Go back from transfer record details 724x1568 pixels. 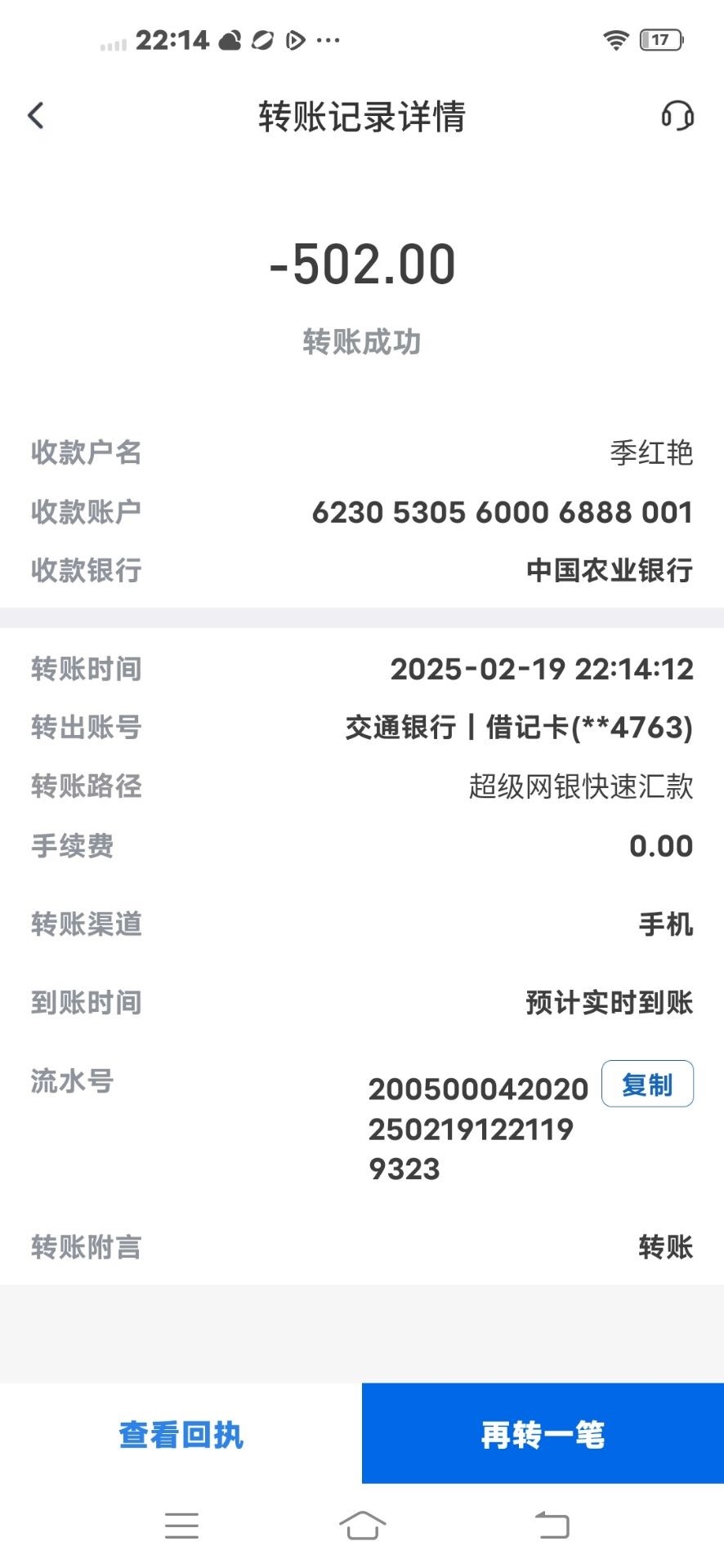[x=36, y=116]
